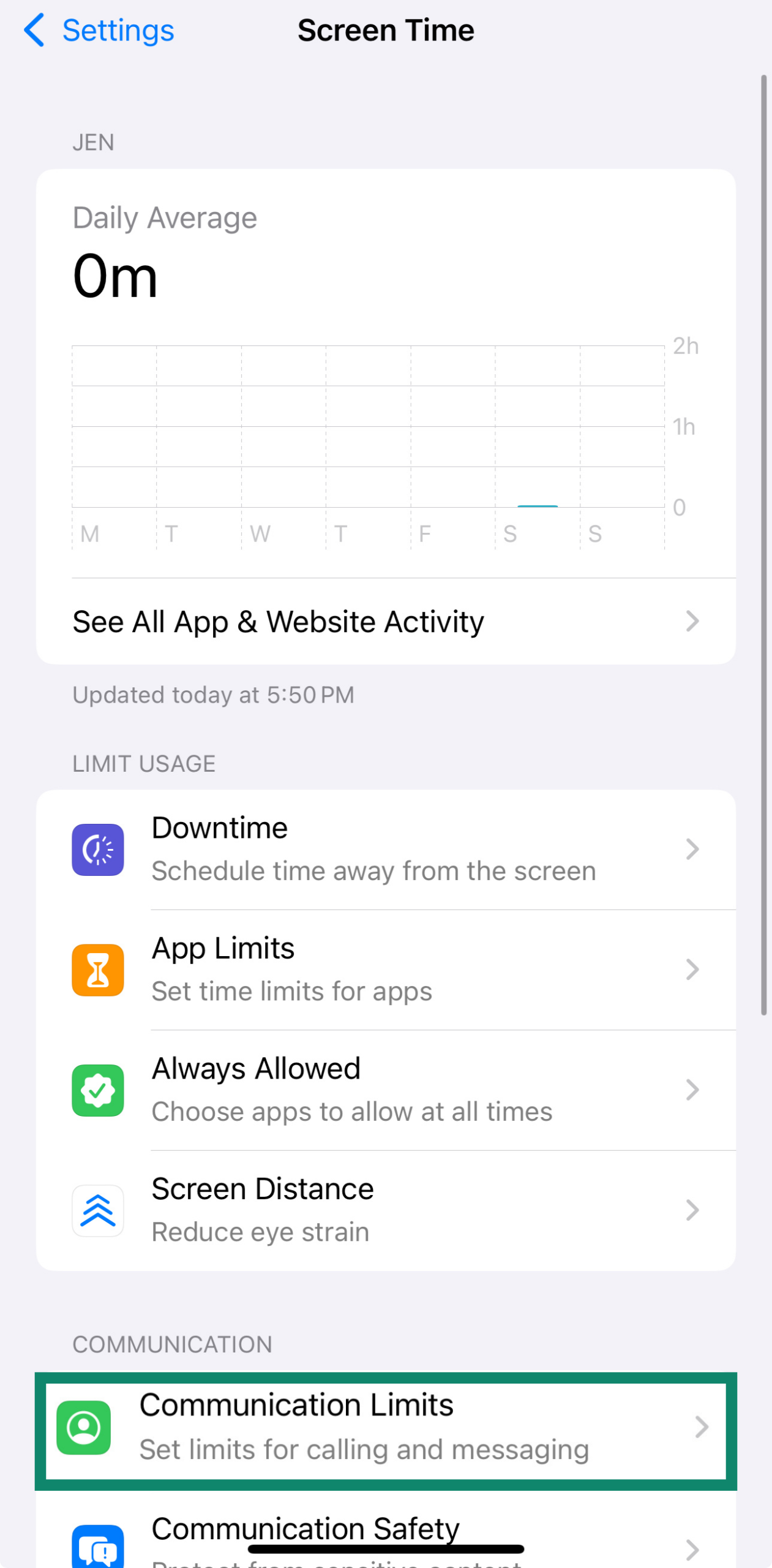Open Screen Distance via its blue arrows icon
This screenshot has height=1568, width=772.
(x=97, y=1210)
